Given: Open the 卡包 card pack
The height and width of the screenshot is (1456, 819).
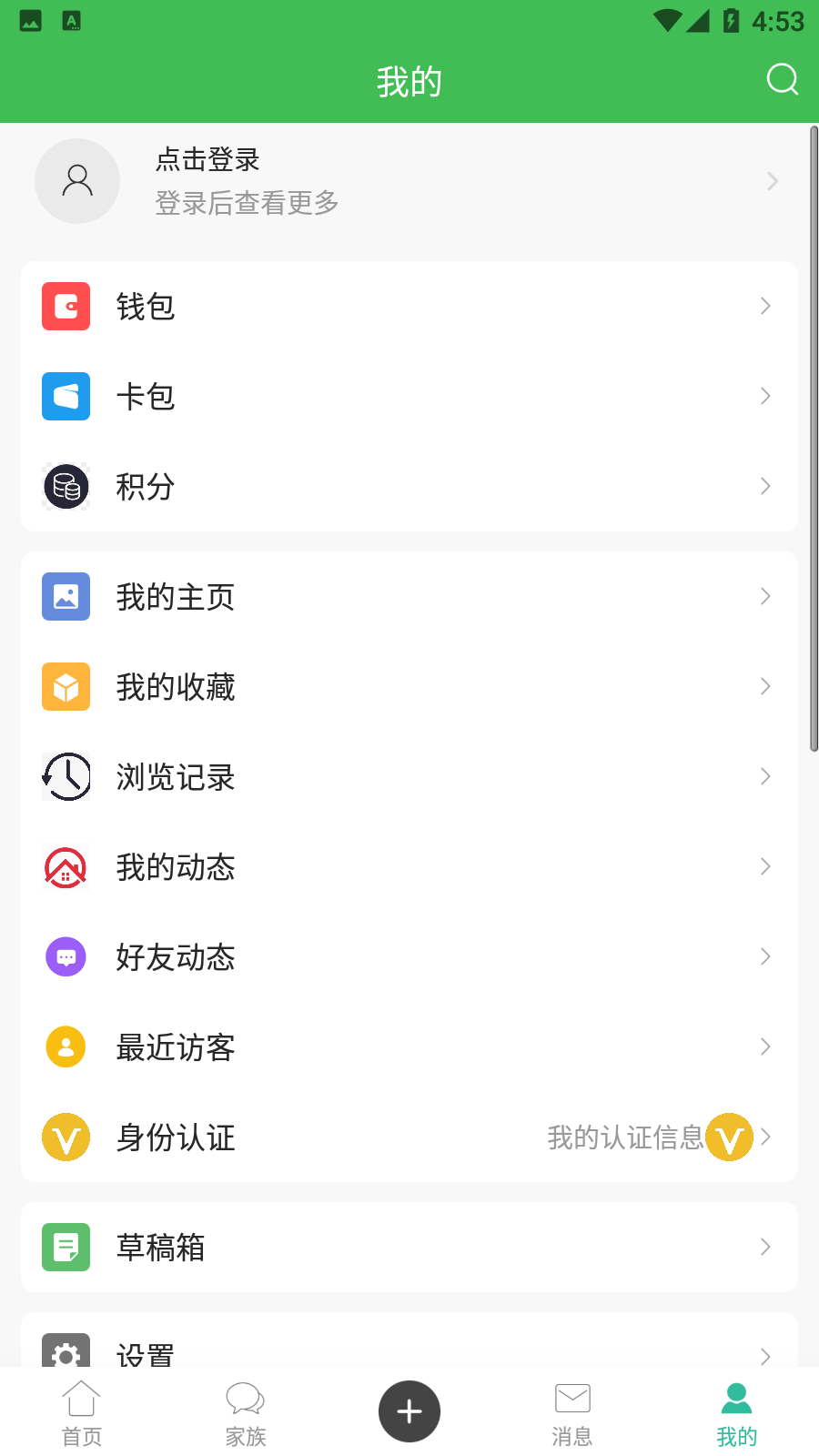Looking at the screenshot, I should pyautogui.click(x=409, y=397).
